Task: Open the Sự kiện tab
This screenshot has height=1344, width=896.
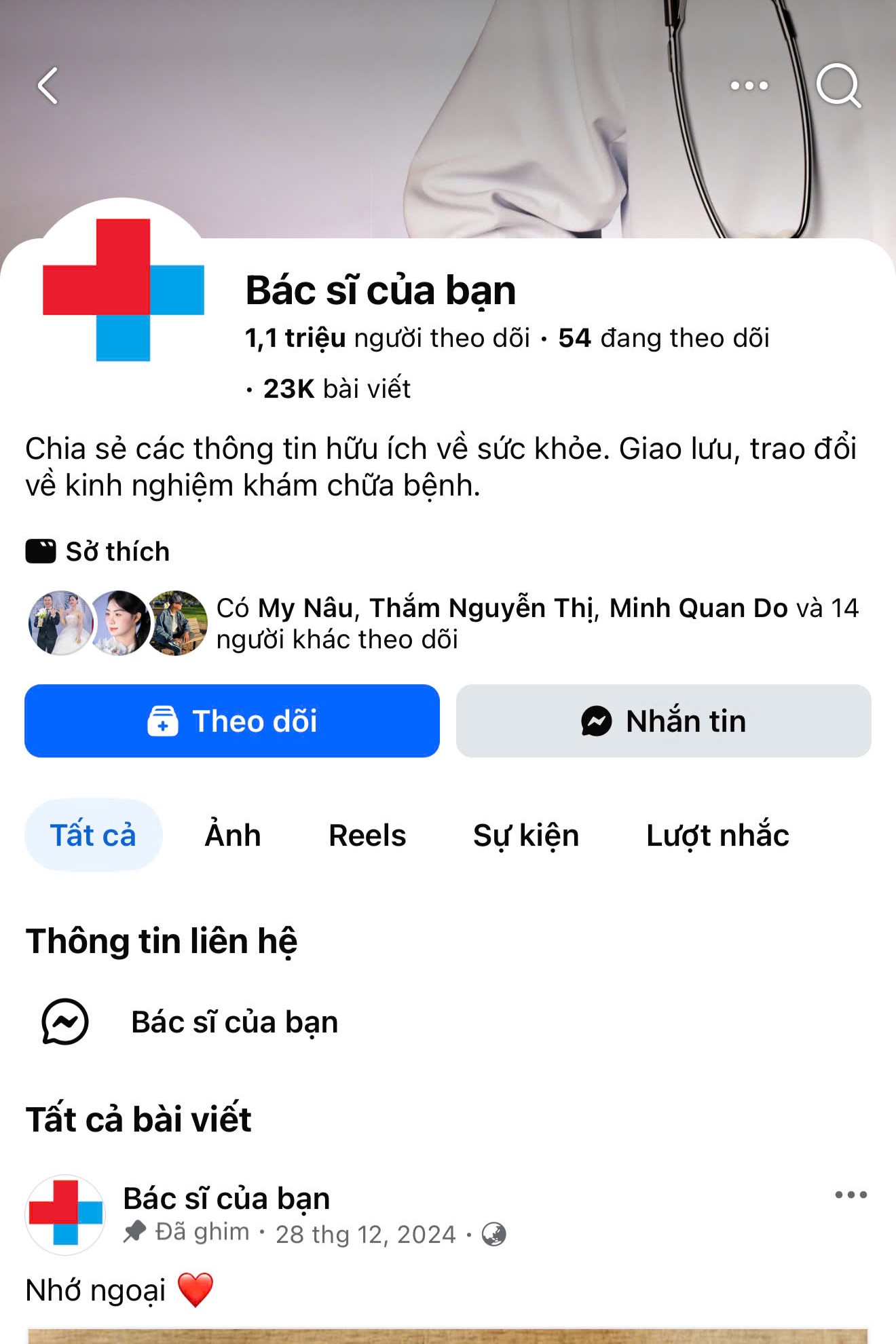Action: [x=526, y=836]
